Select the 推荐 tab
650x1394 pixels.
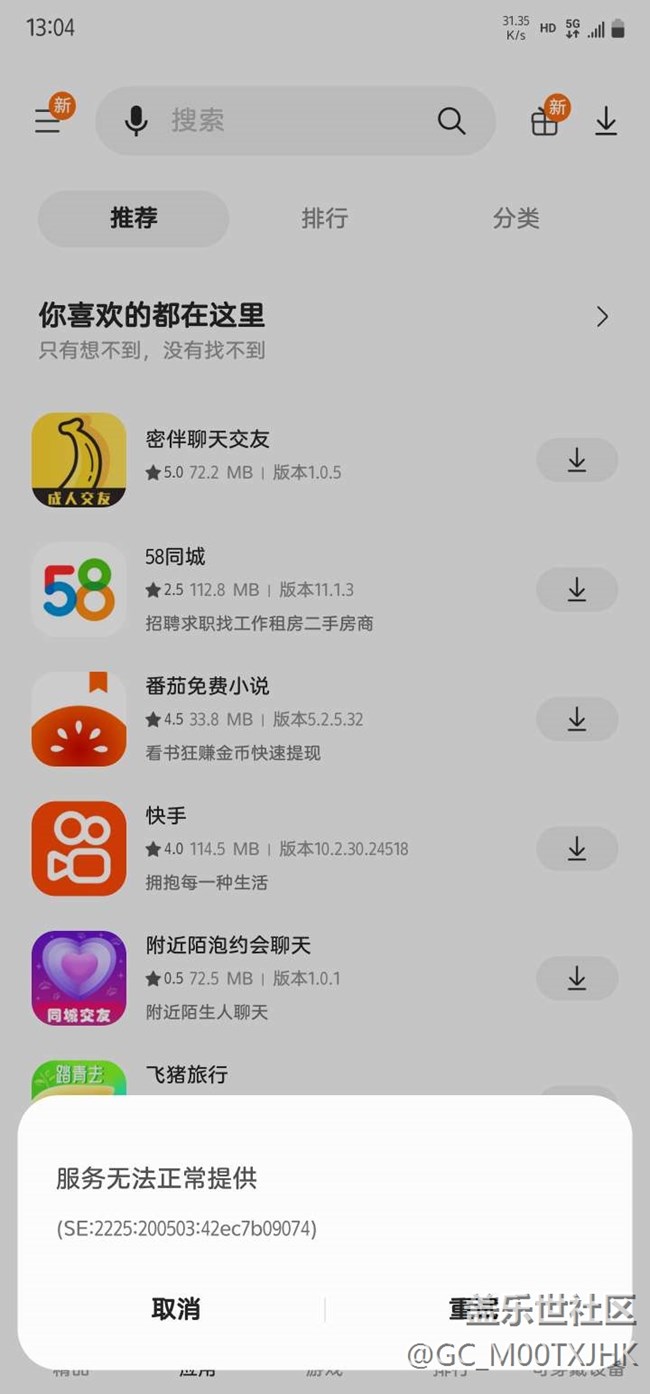[134, 218]
